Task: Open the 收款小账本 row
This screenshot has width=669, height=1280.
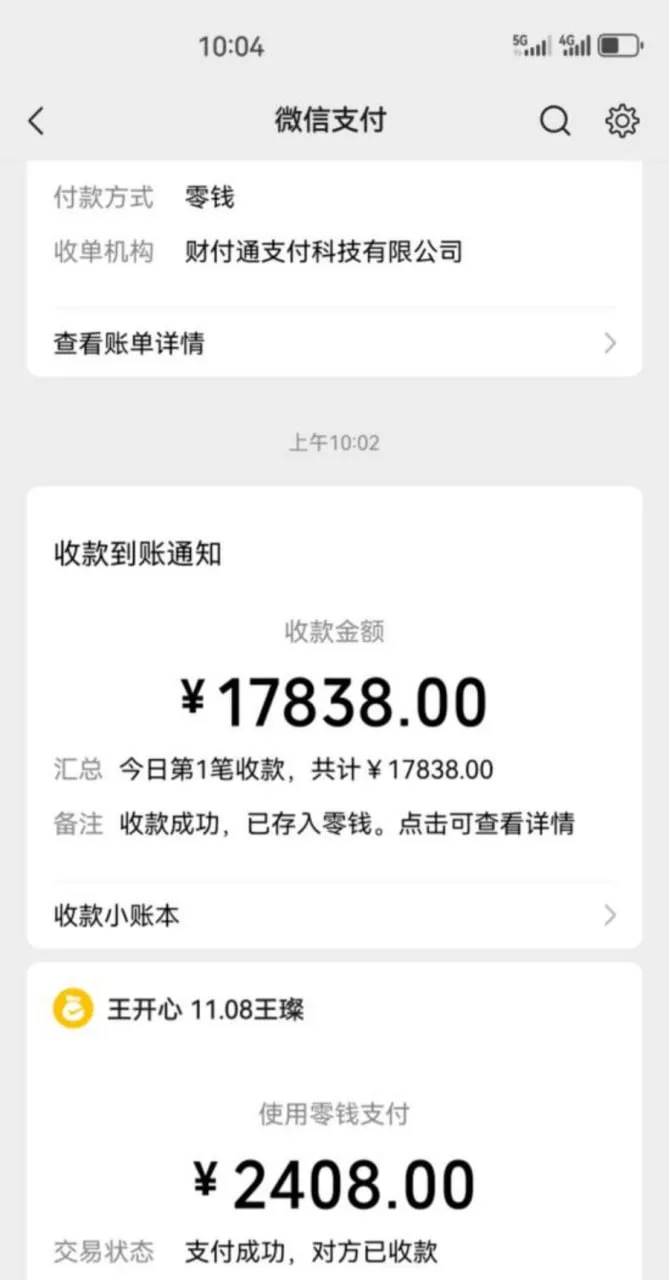Action: [334, 915]
